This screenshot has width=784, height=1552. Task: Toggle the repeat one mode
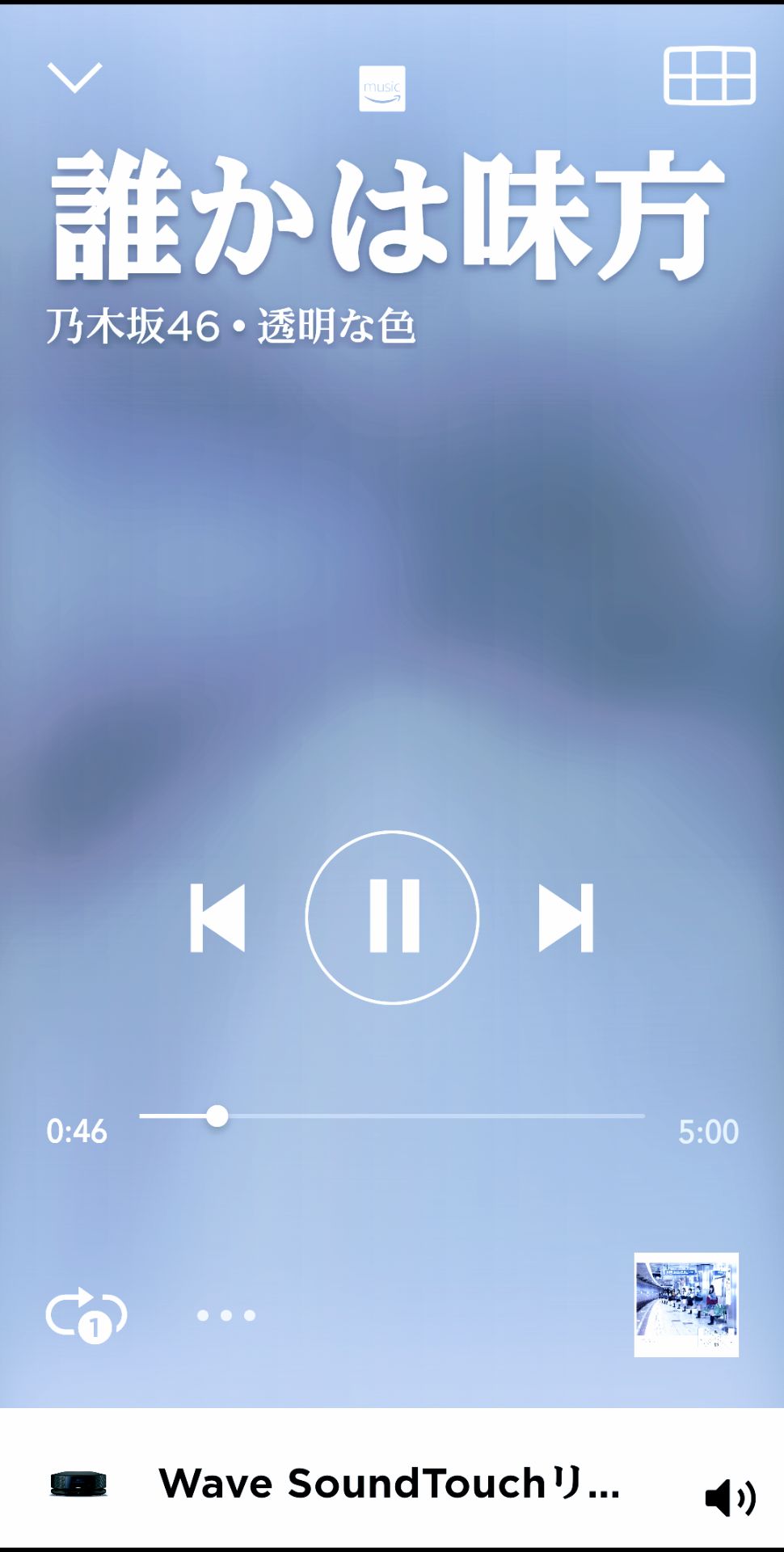pos(86,1314)
